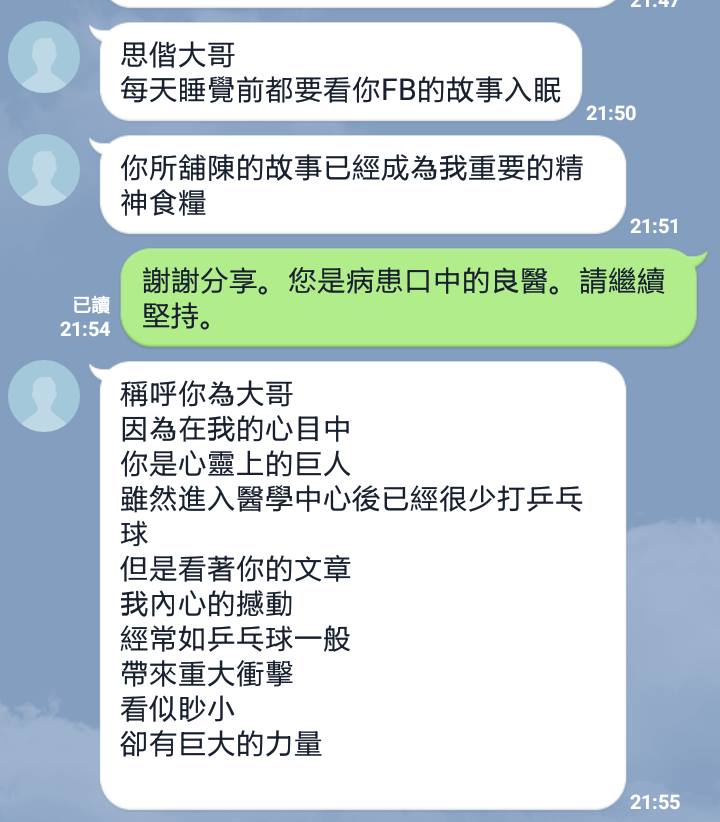Open sender's avatar beside the 思偕大哥 message
Image resolution: width=720 pixels, height=822 pixels.
click(x=44, y=57)
